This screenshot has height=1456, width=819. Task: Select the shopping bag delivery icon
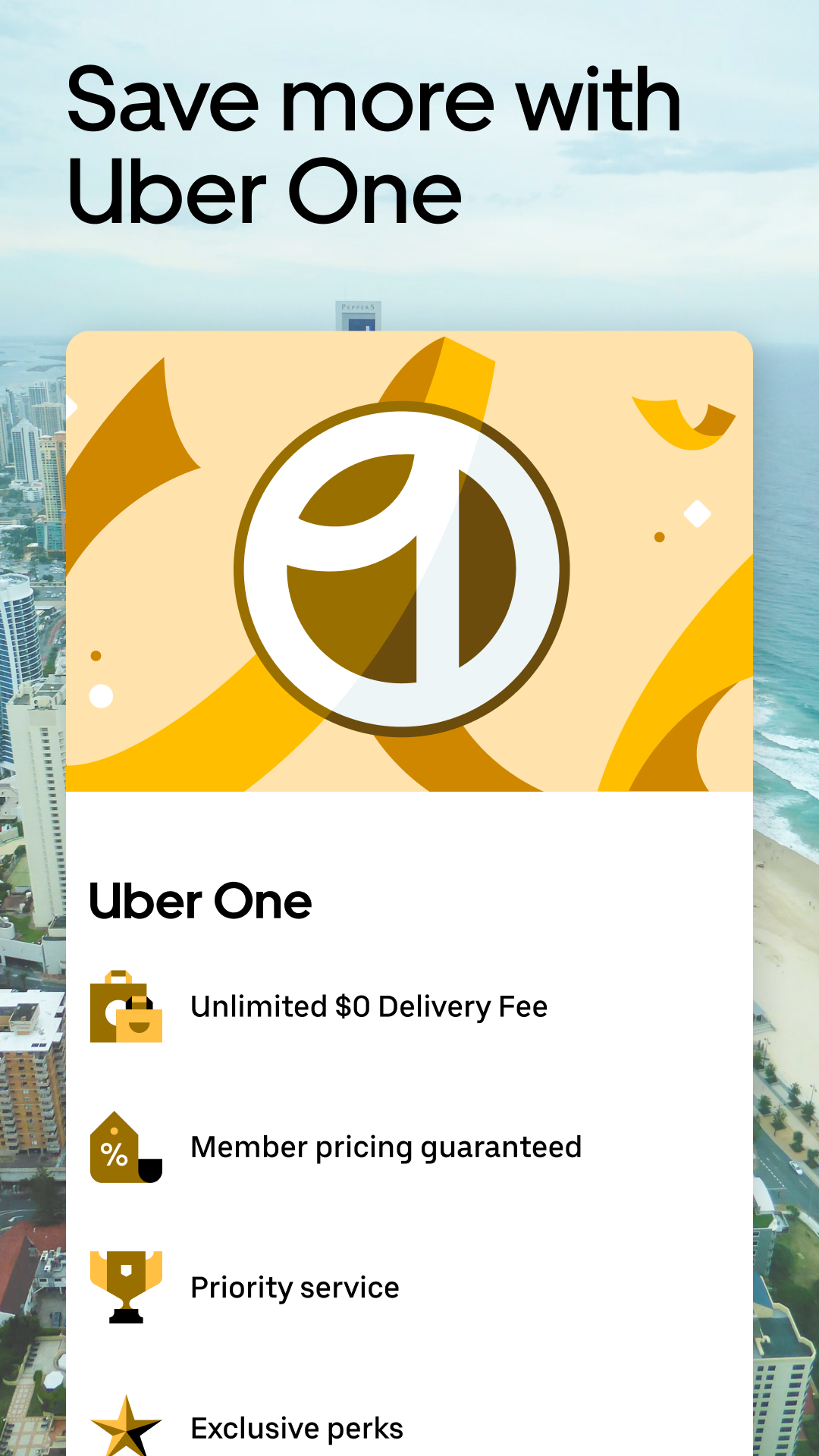click(127, 1006)
